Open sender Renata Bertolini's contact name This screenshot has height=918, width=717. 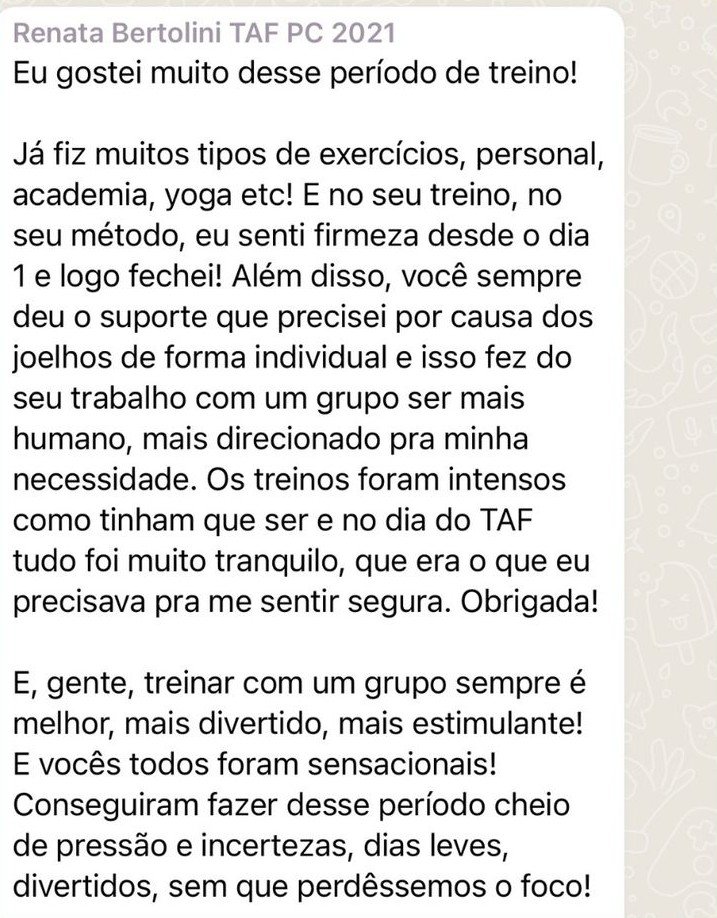[205, 32]
